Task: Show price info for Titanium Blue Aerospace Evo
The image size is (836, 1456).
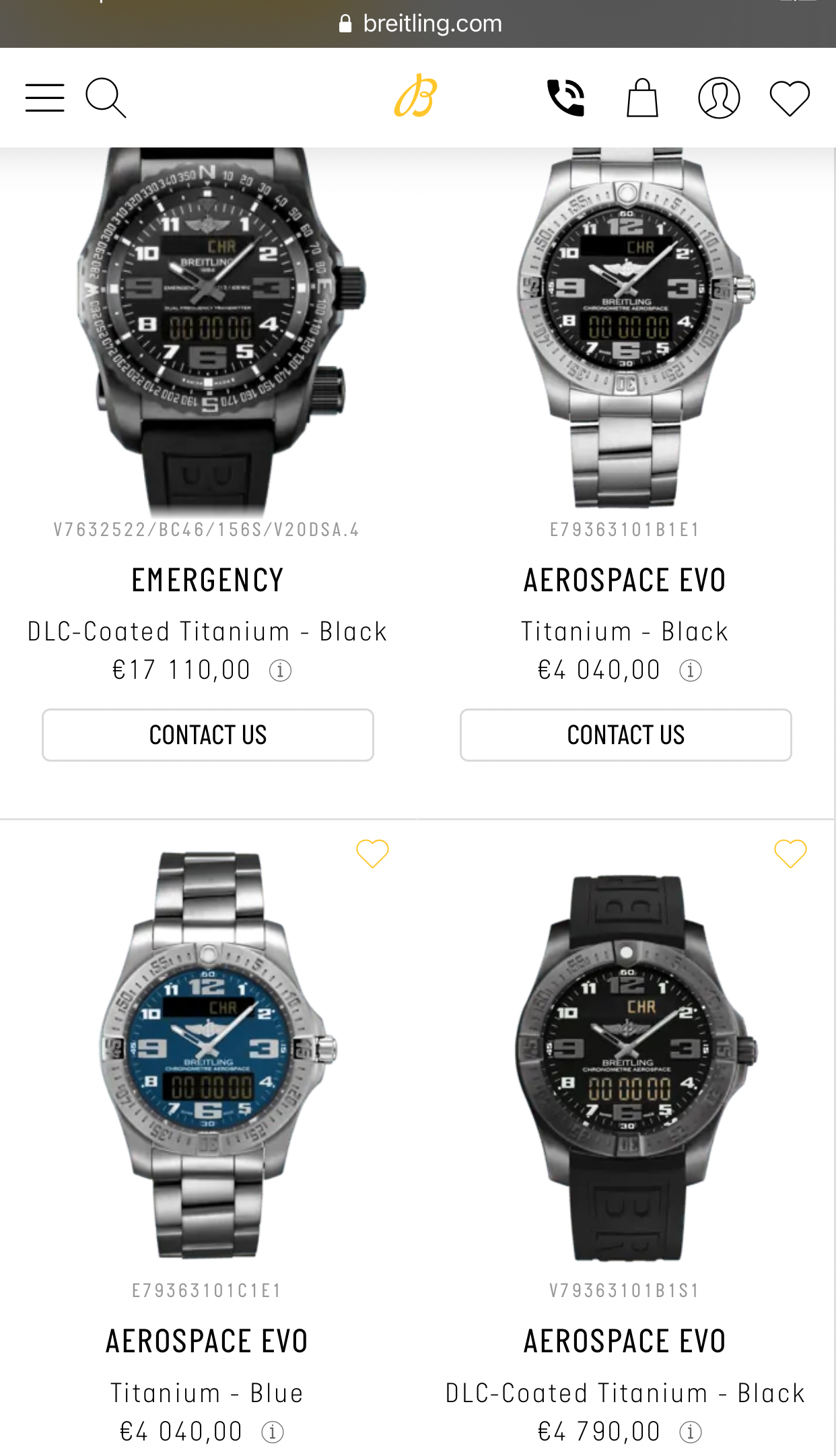Action: pyautogui.click(x=273, y=1432)
